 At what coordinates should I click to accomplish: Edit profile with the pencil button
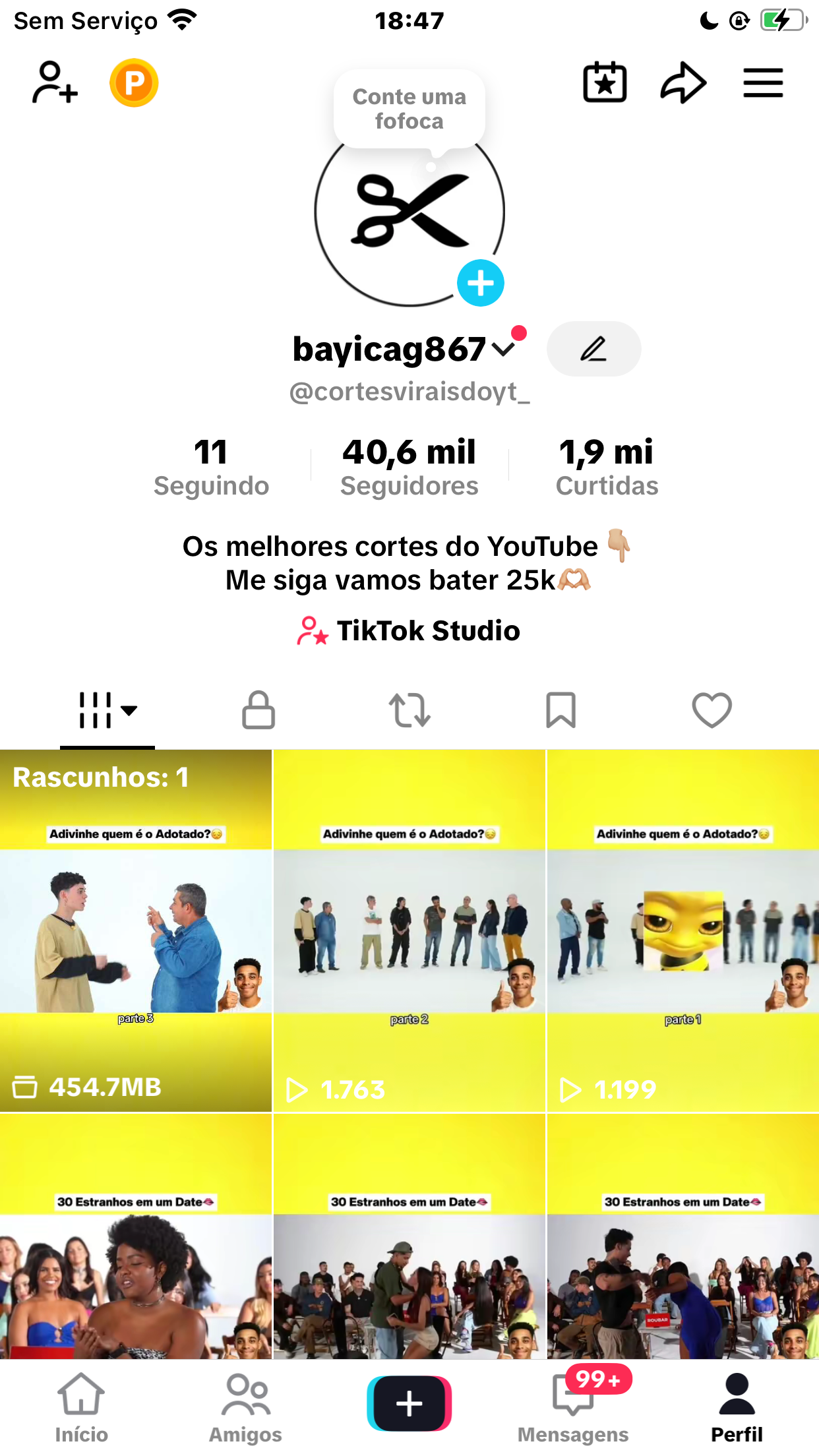tap(593, 349)
